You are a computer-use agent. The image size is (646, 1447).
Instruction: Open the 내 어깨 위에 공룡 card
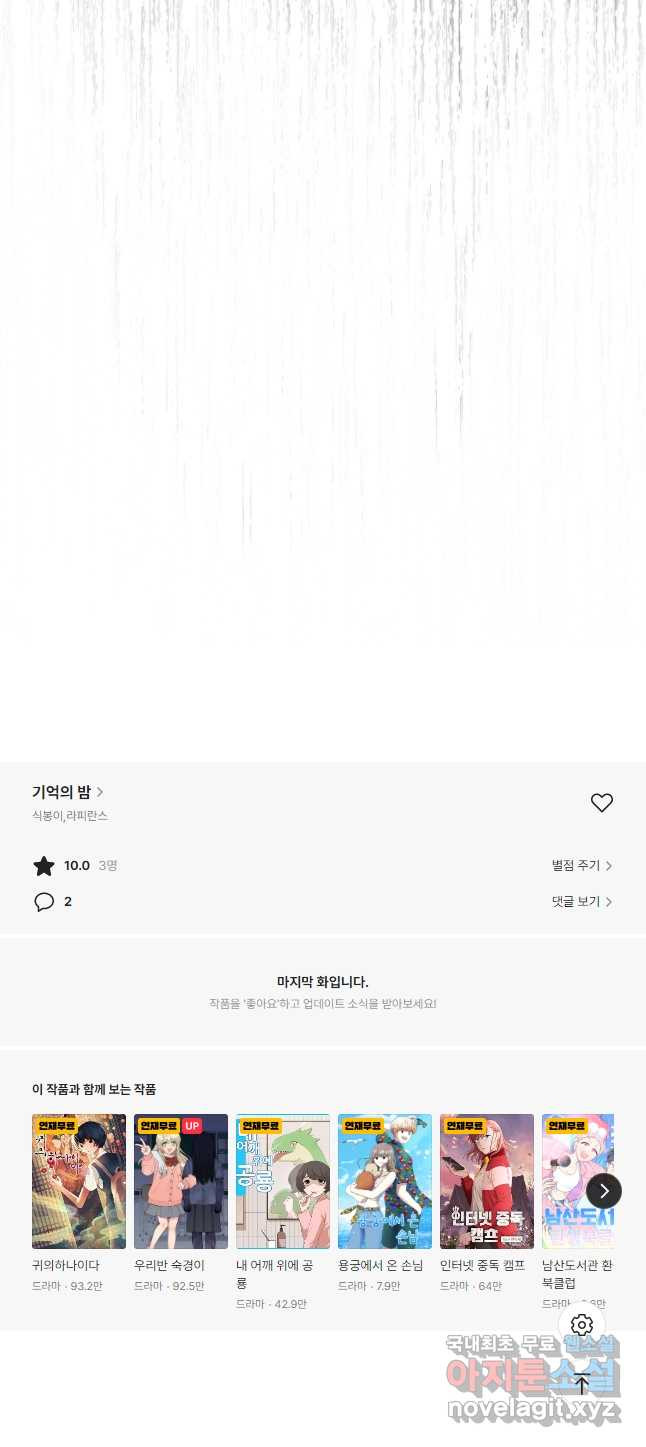click(x=283, y=1181)
